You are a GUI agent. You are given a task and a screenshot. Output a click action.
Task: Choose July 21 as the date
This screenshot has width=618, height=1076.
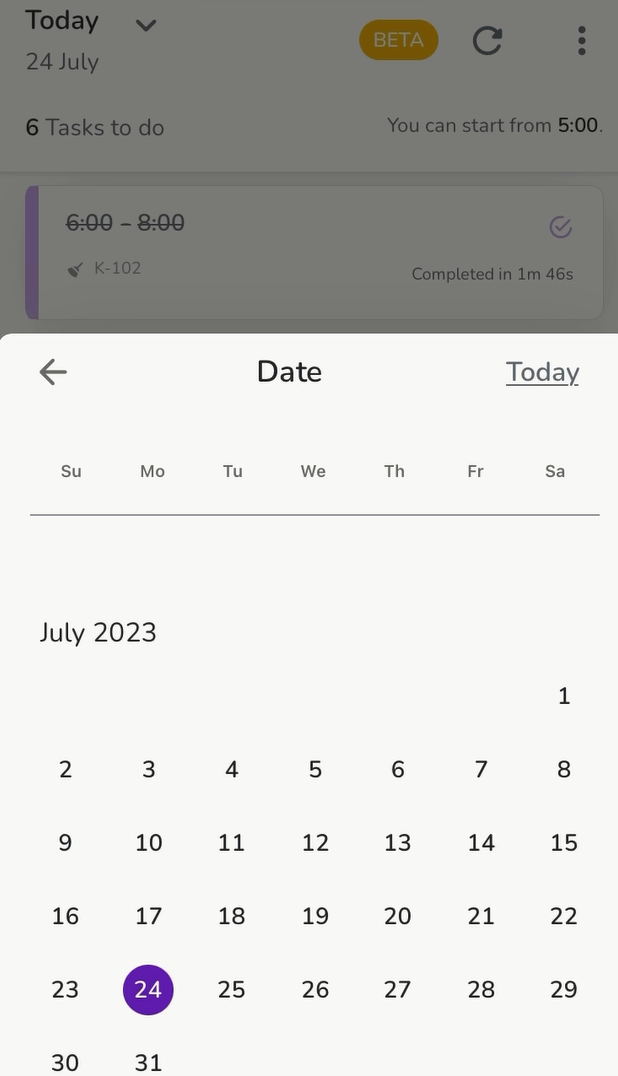[481, 916]
